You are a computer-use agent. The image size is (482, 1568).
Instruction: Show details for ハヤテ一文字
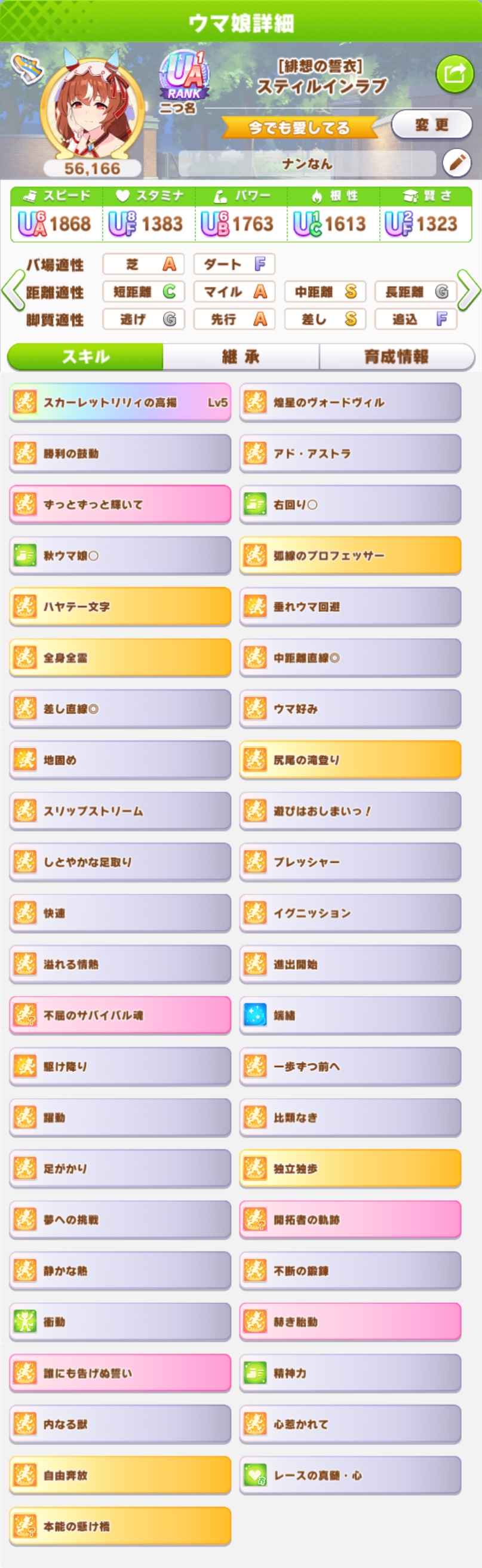120,607
